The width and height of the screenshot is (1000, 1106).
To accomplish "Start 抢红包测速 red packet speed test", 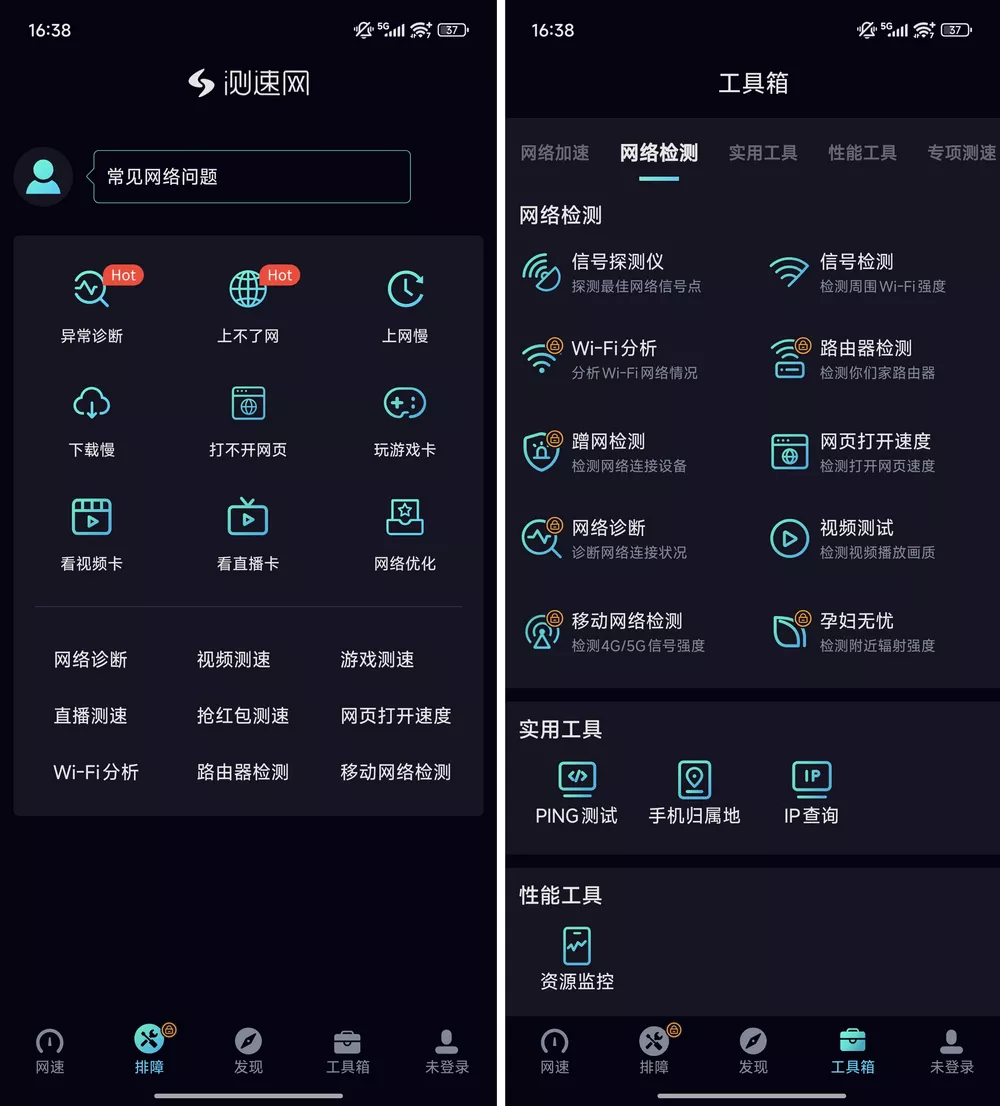I will (x=243, y=716).
